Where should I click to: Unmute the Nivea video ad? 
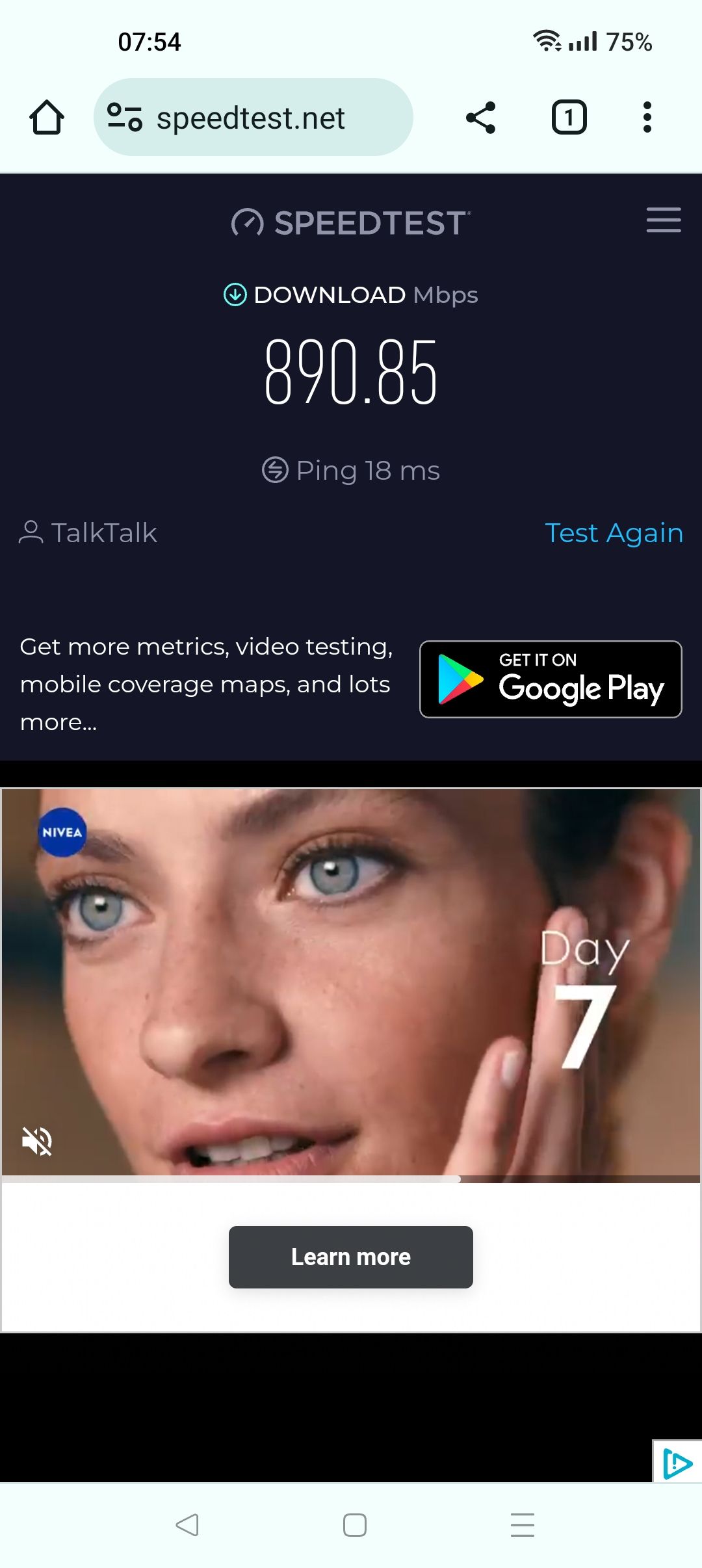37,1141
